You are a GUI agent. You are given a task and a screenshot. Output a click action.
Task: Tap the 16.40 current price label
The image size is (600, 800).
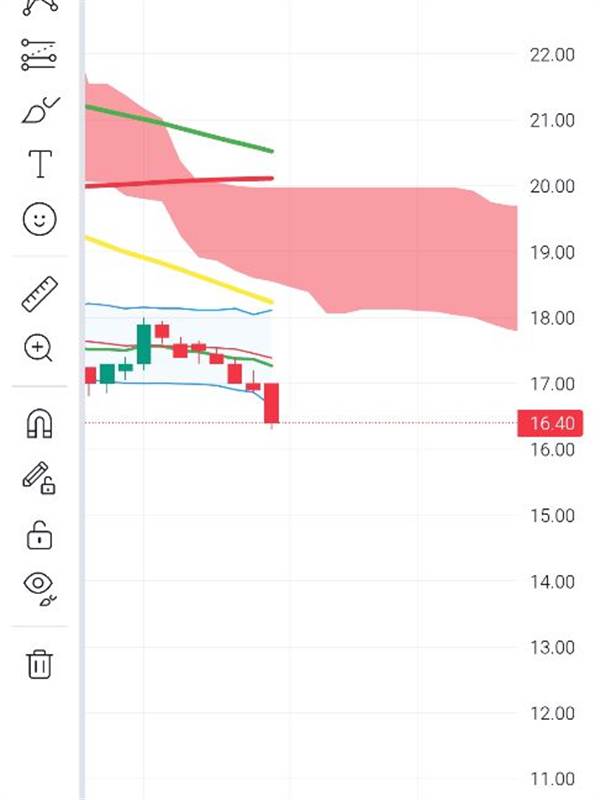click(x=550, y=423)
